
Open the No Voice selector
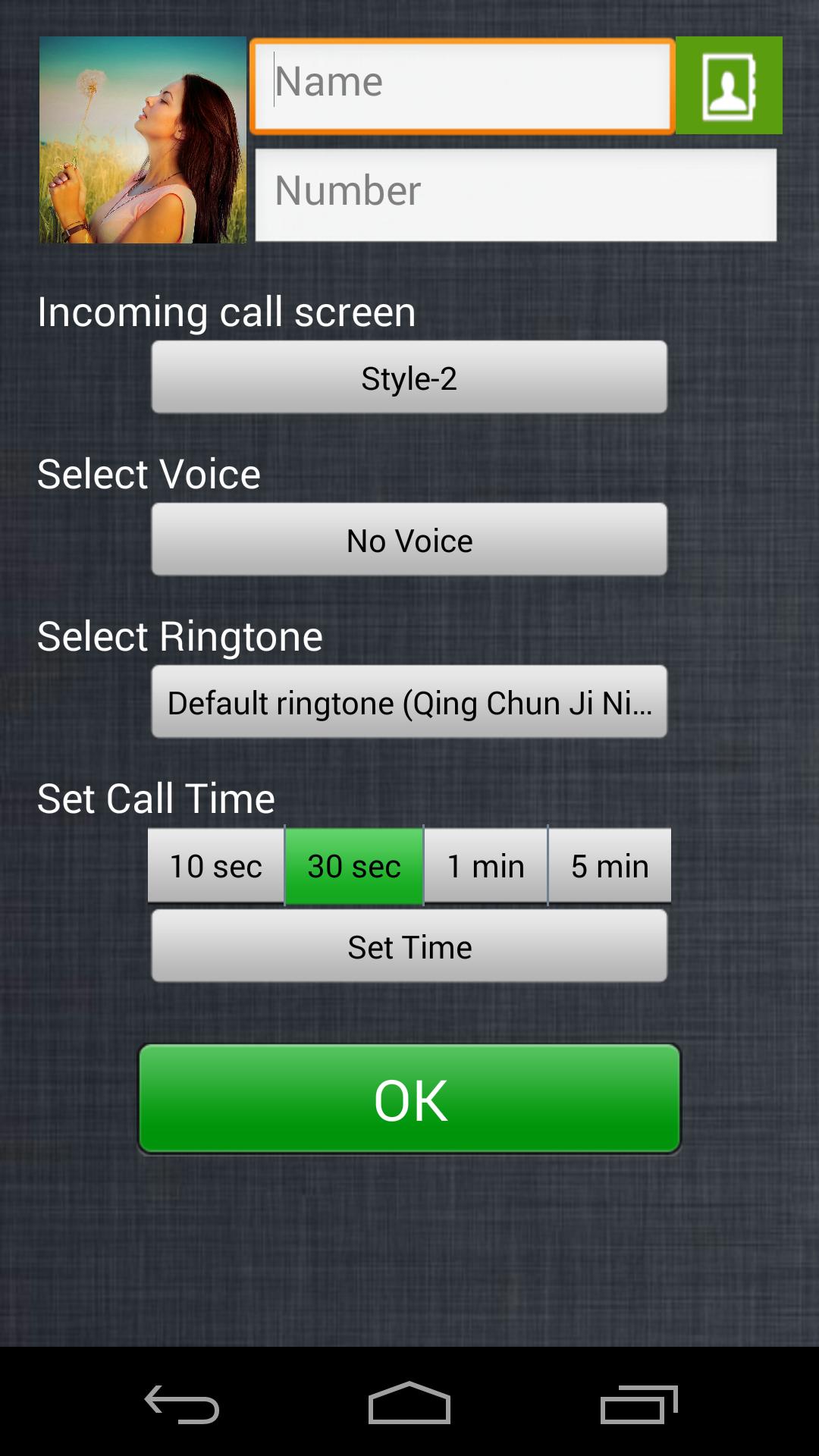tap(409, 539)
